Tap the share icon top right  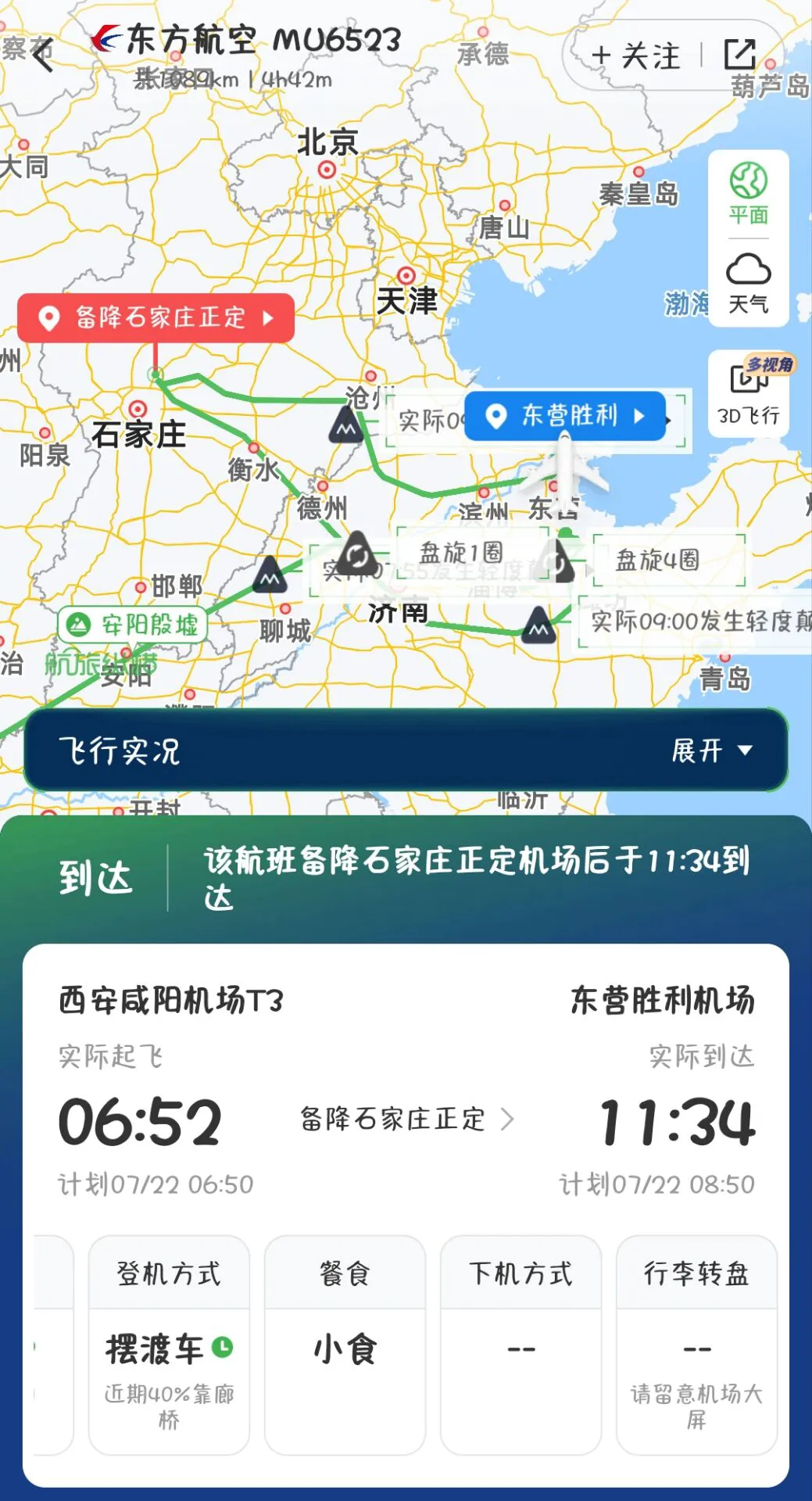[739, 53]
